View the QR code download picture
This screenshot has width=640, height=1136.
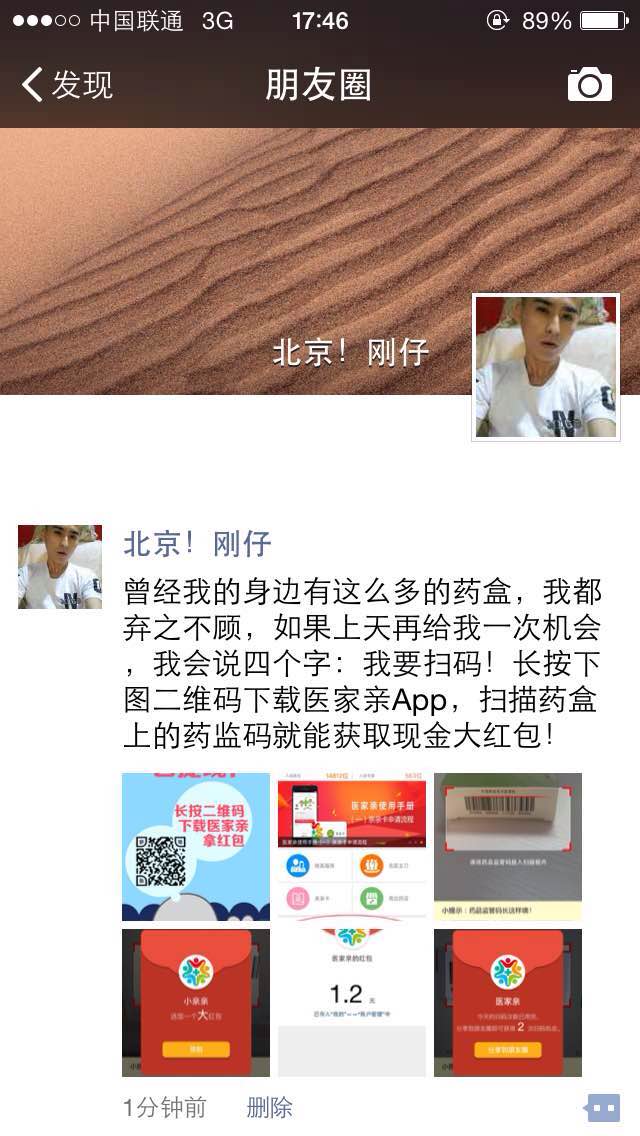click(196, 846)
